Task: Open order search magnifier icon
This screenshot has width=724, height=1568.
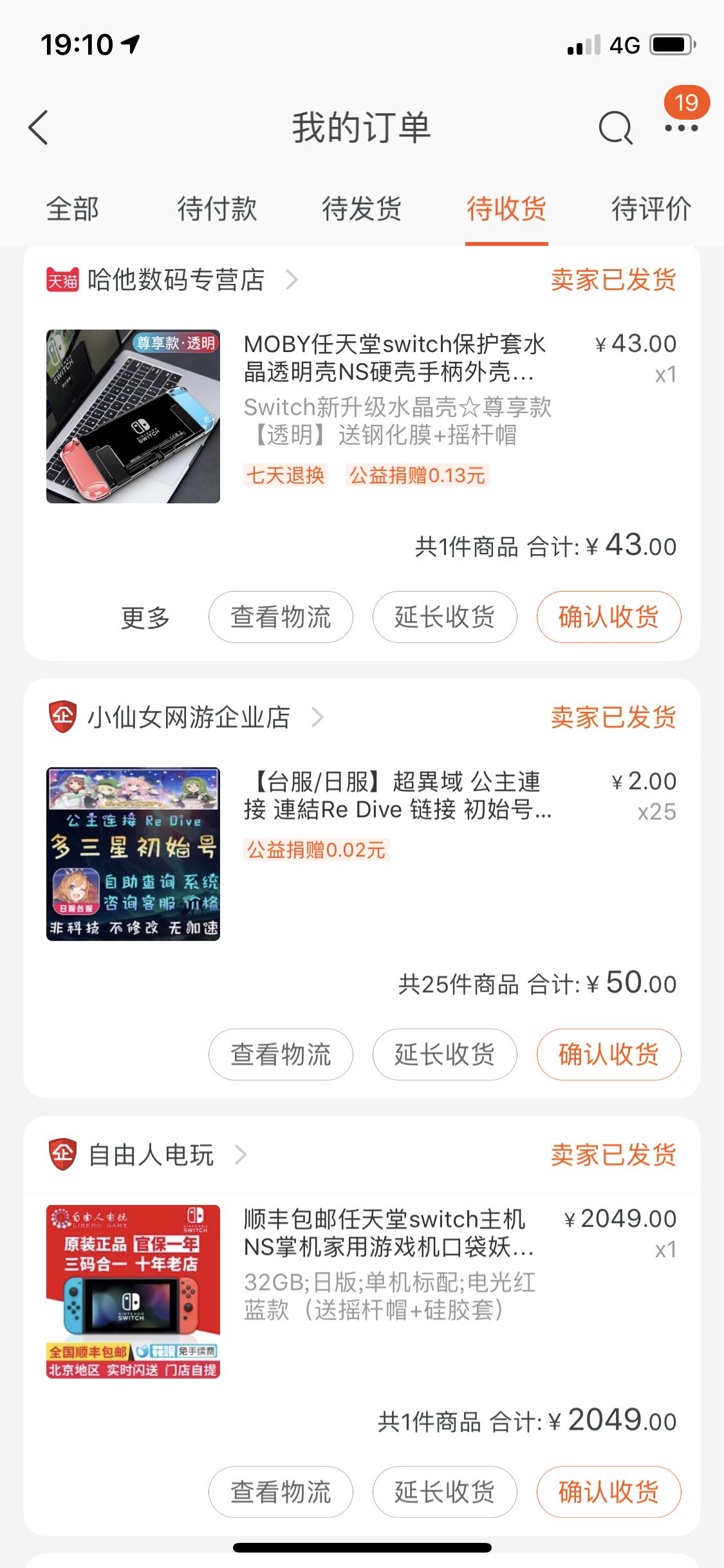Action: (x=615, y=127)
